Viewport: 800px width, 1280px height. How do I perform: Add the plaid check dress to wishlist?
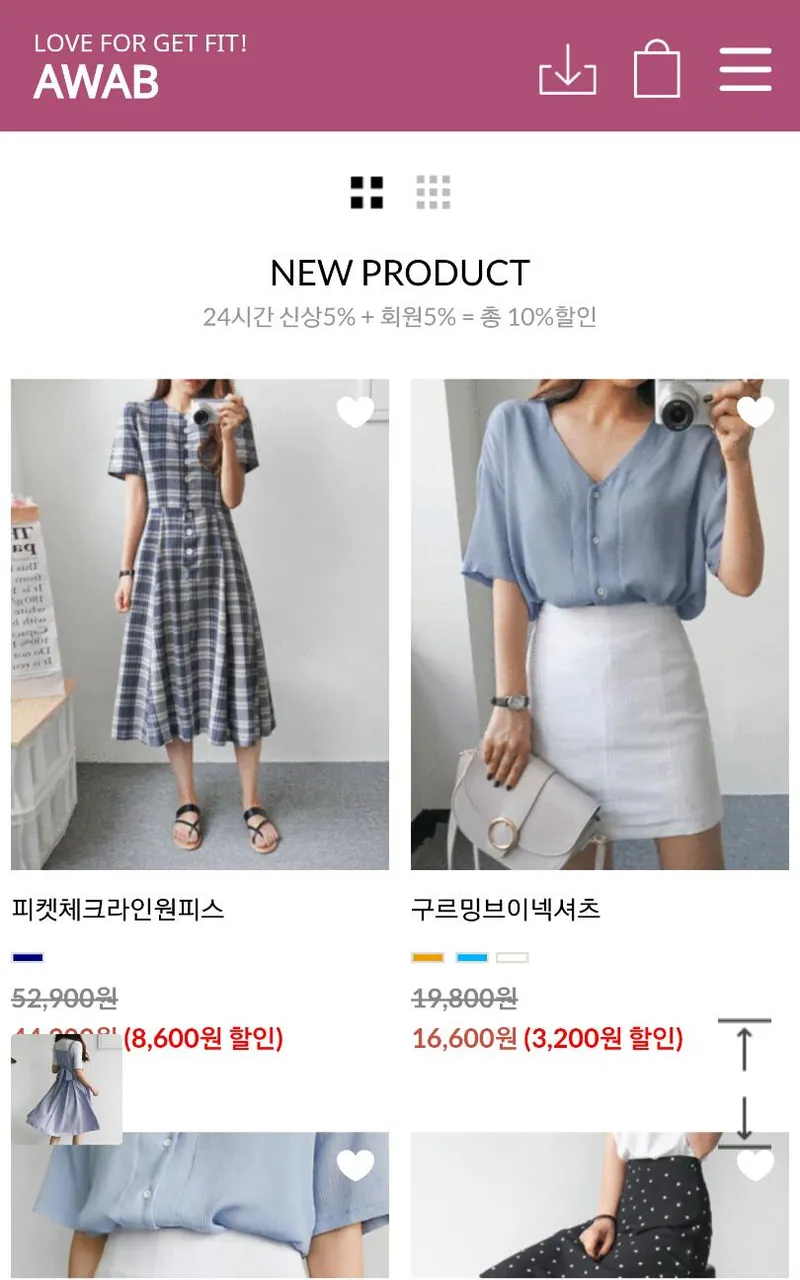355,412
